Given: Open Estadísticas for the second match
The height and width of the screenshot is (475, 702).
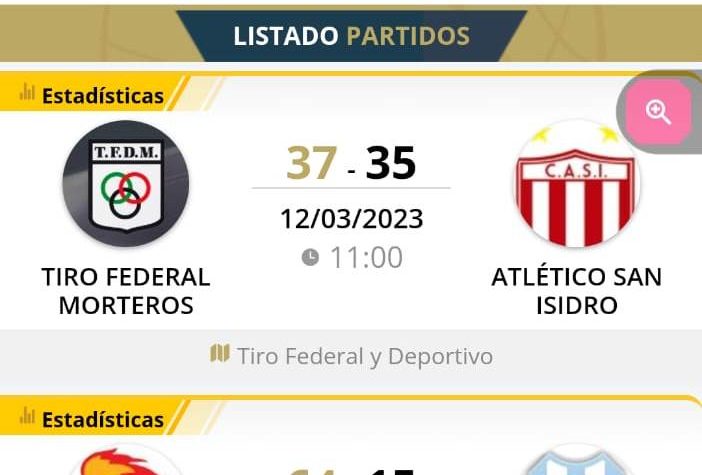Looking at the screenshot, I should click(x=92, y=419).
